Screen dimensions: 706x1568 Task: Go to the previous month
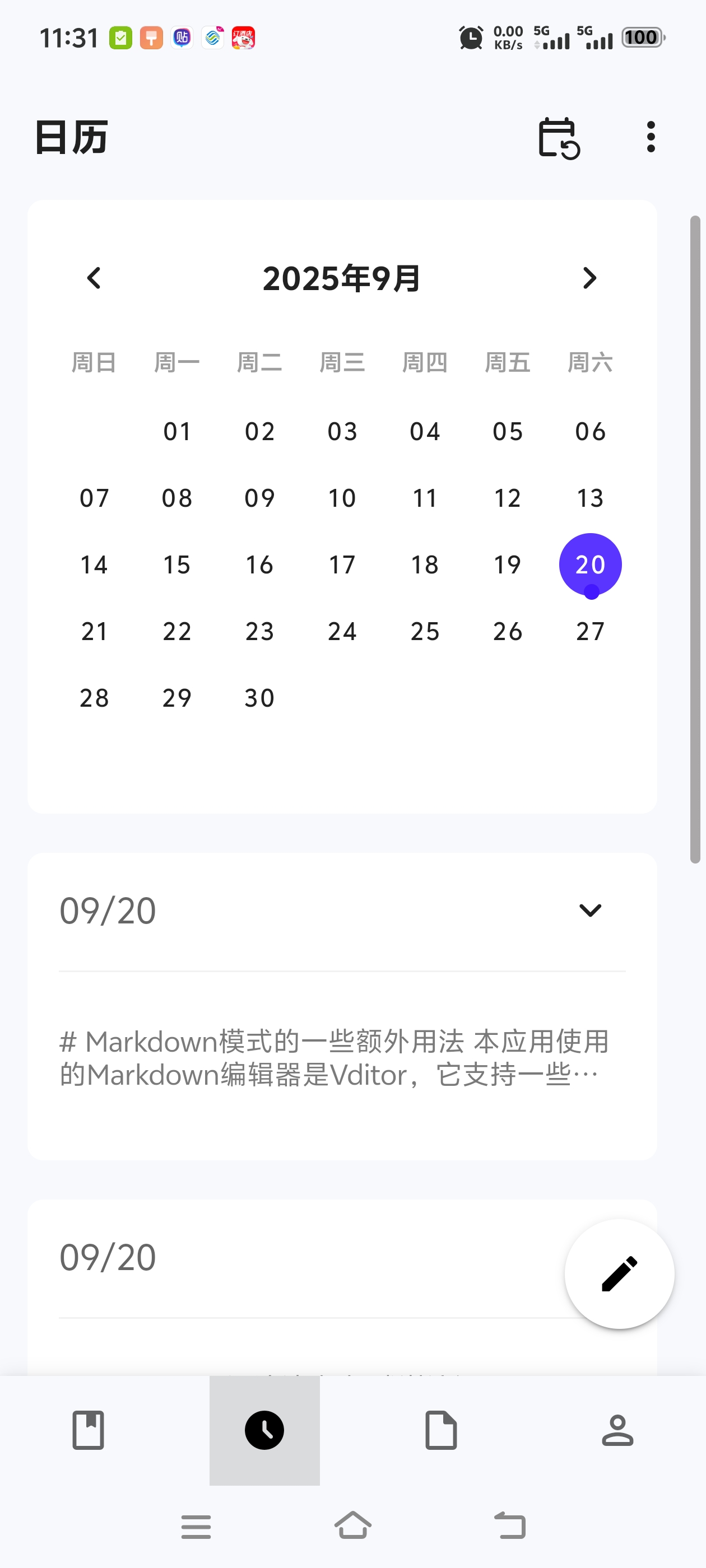[94, 278]
